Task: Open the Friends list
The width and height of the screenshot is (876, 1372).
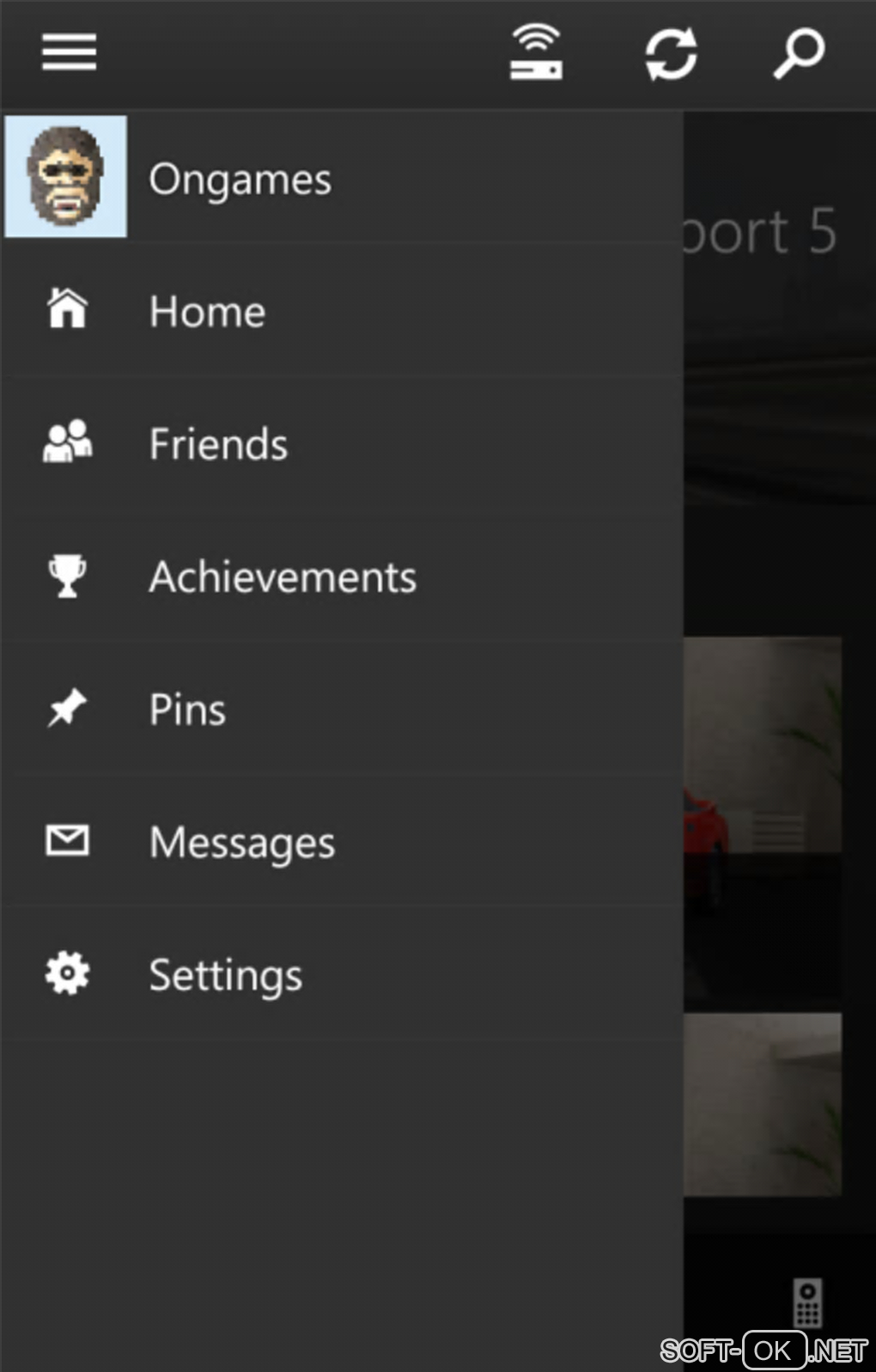Action: point(218,444)
